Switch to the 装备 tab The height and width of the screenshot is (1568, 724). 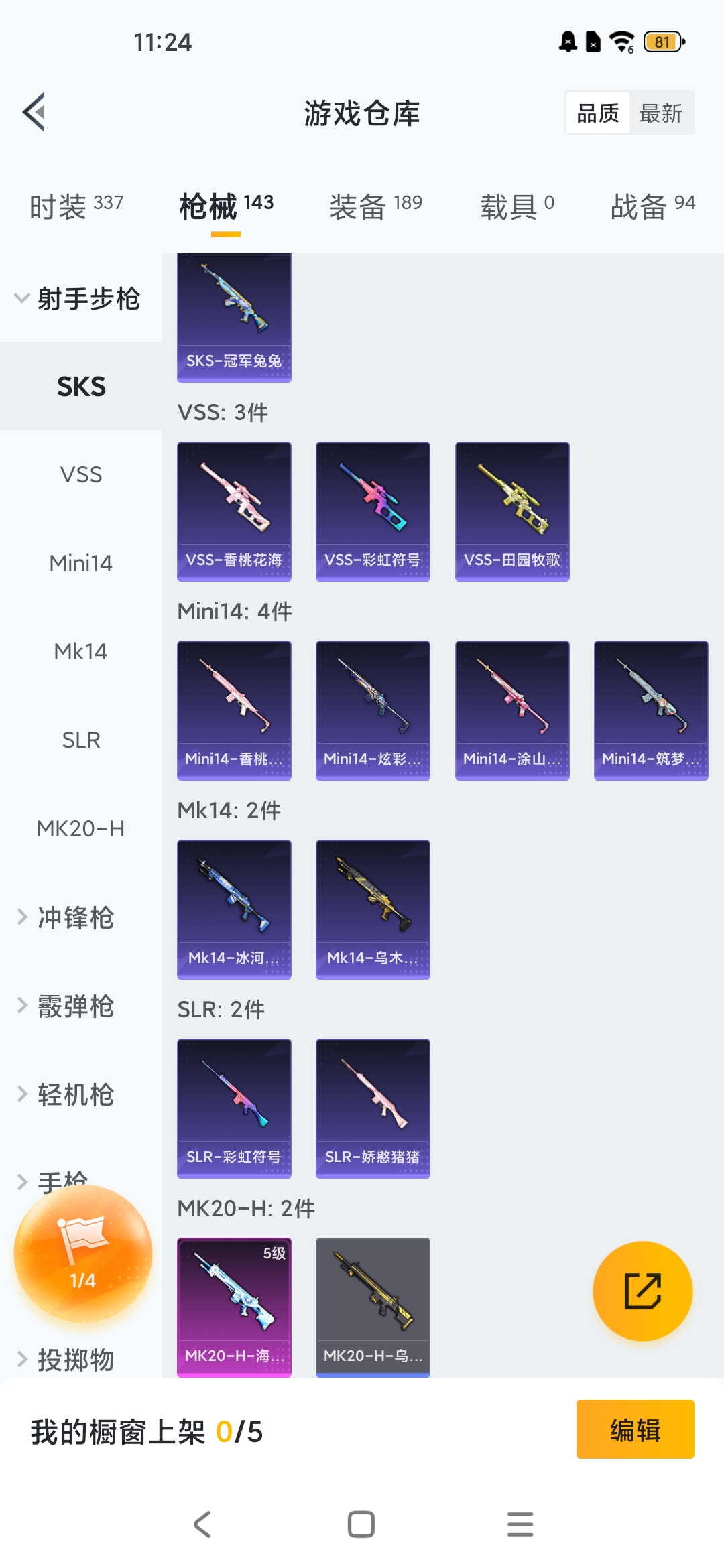tap(375, 205)
